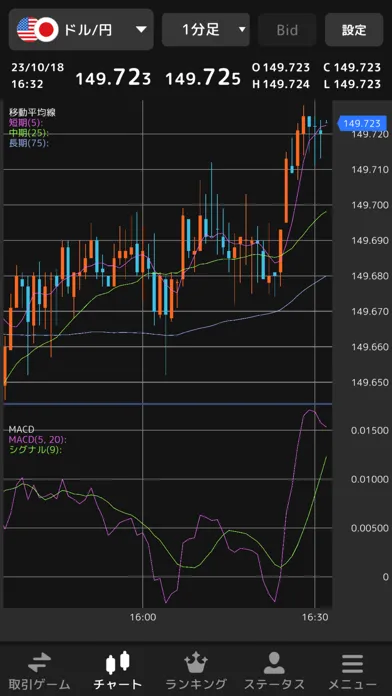This screenshot has width=392, height=696.
Task: Open chart 設定 settings
Action: click(x=354, y=30)
